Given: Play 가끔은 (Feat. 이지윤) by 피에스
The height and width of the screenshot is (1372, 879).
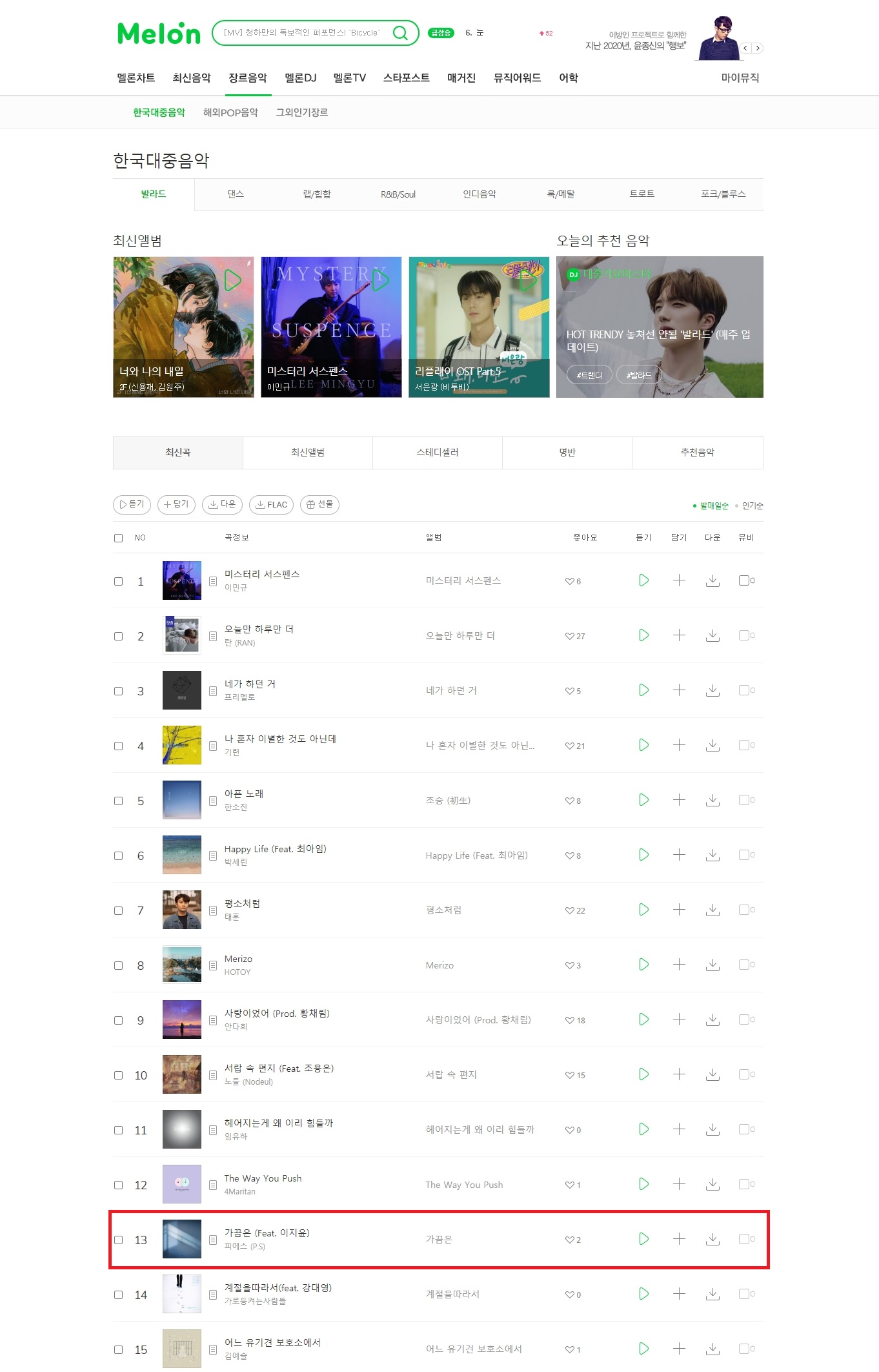Looking at the screenshot, I should tap(643, 1239).
